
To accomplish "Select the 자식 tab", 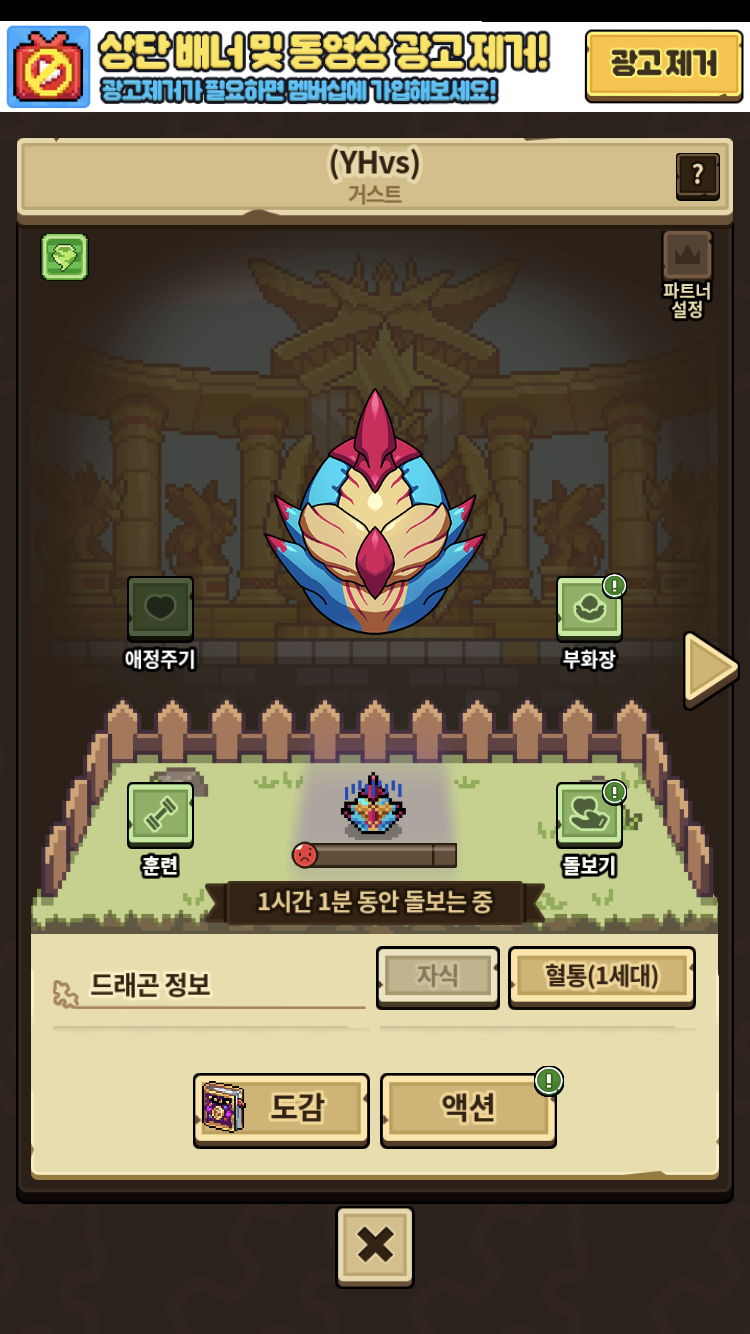I will (438, 976).
